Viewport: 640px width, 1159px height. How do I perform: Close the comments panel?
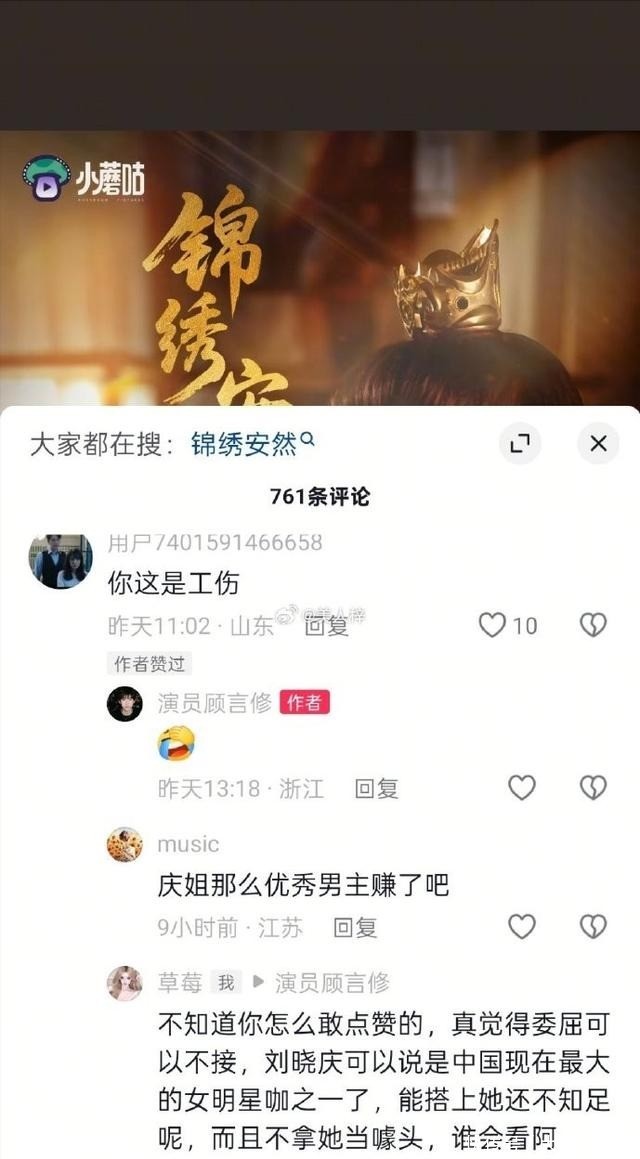[598, 443]
